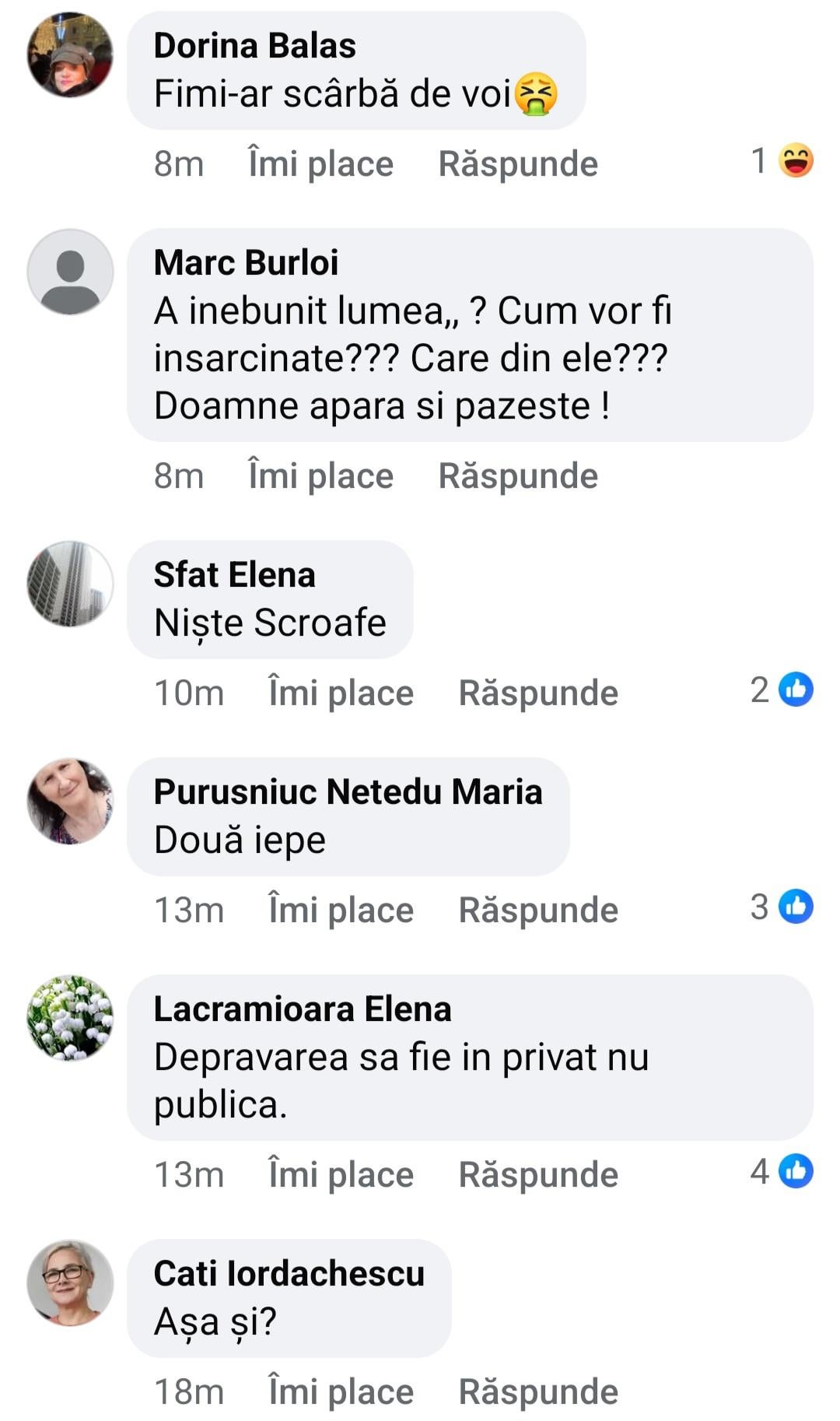
Task: Like Dorina Balas's comment
Action: click(320, 164)
